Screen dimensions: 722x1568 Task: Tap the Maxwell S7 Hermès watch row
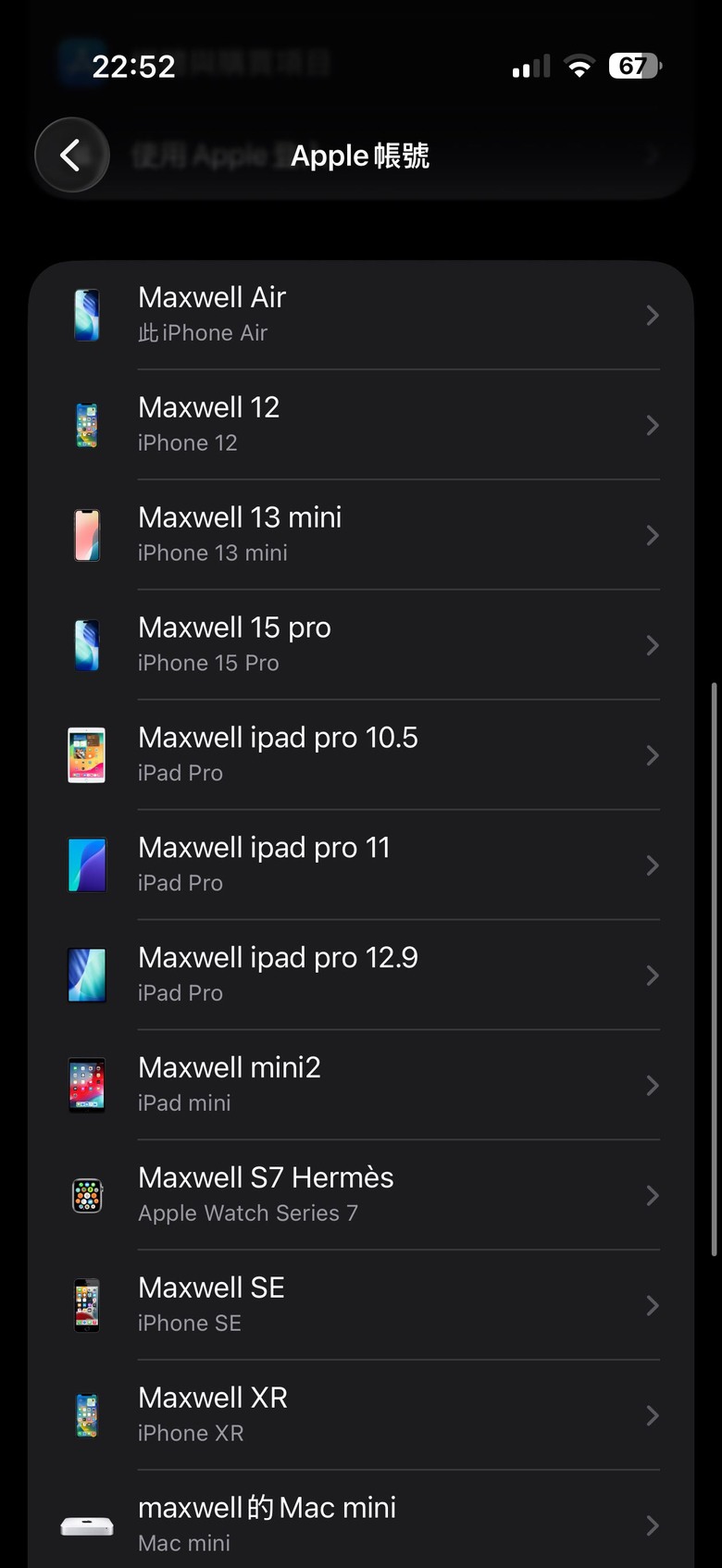pyautogui.click(x=361, y=1195)
